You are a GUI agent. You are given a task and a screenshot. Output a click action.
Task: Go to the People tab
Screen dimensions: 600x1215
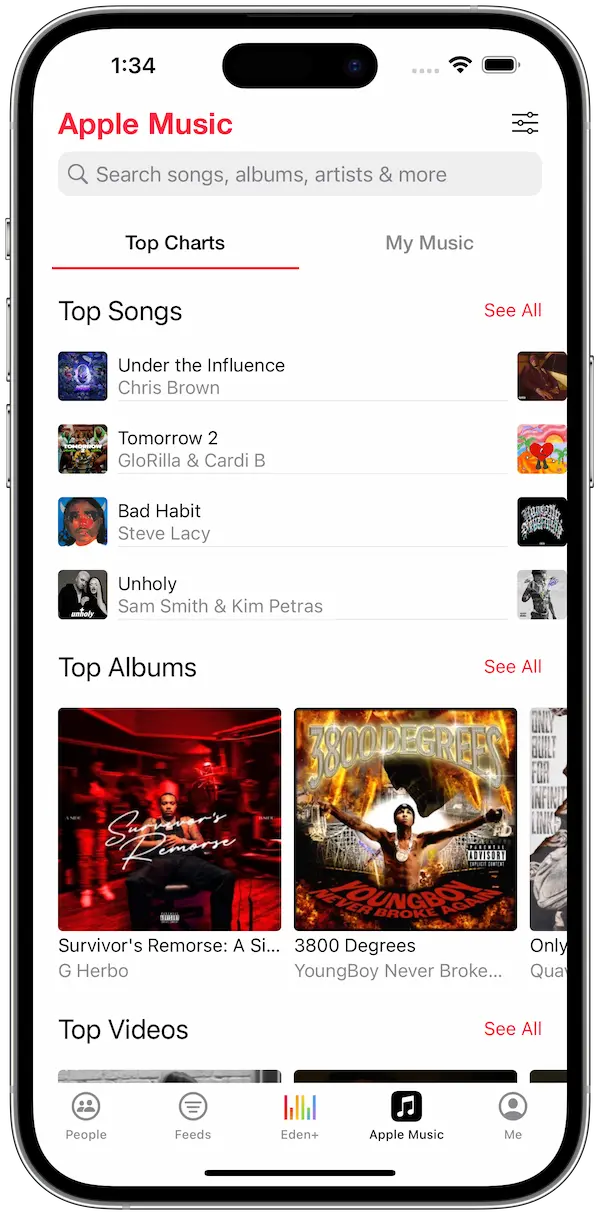pyautogui.click(x=86, y=1115)
